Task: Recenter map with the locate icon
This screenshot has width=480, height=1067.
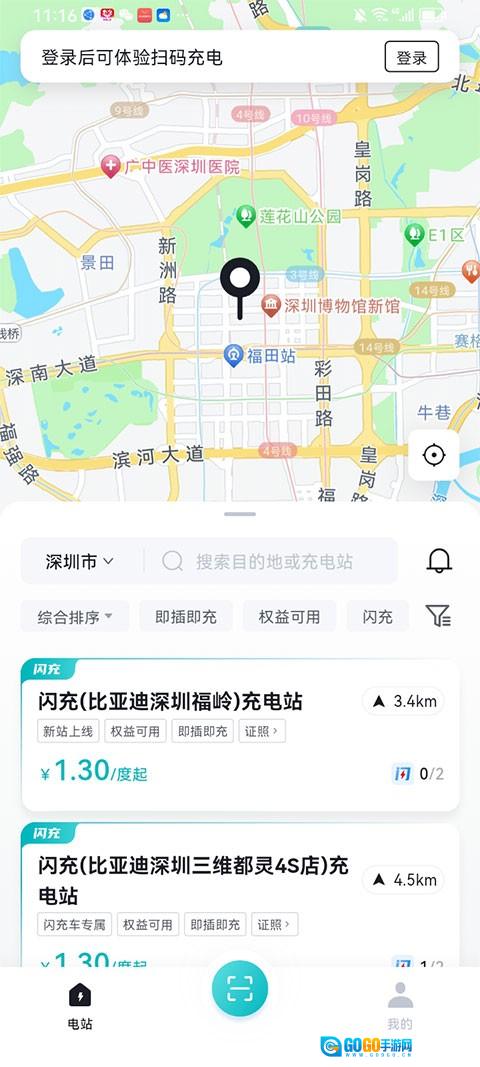Action: point(434,455)
